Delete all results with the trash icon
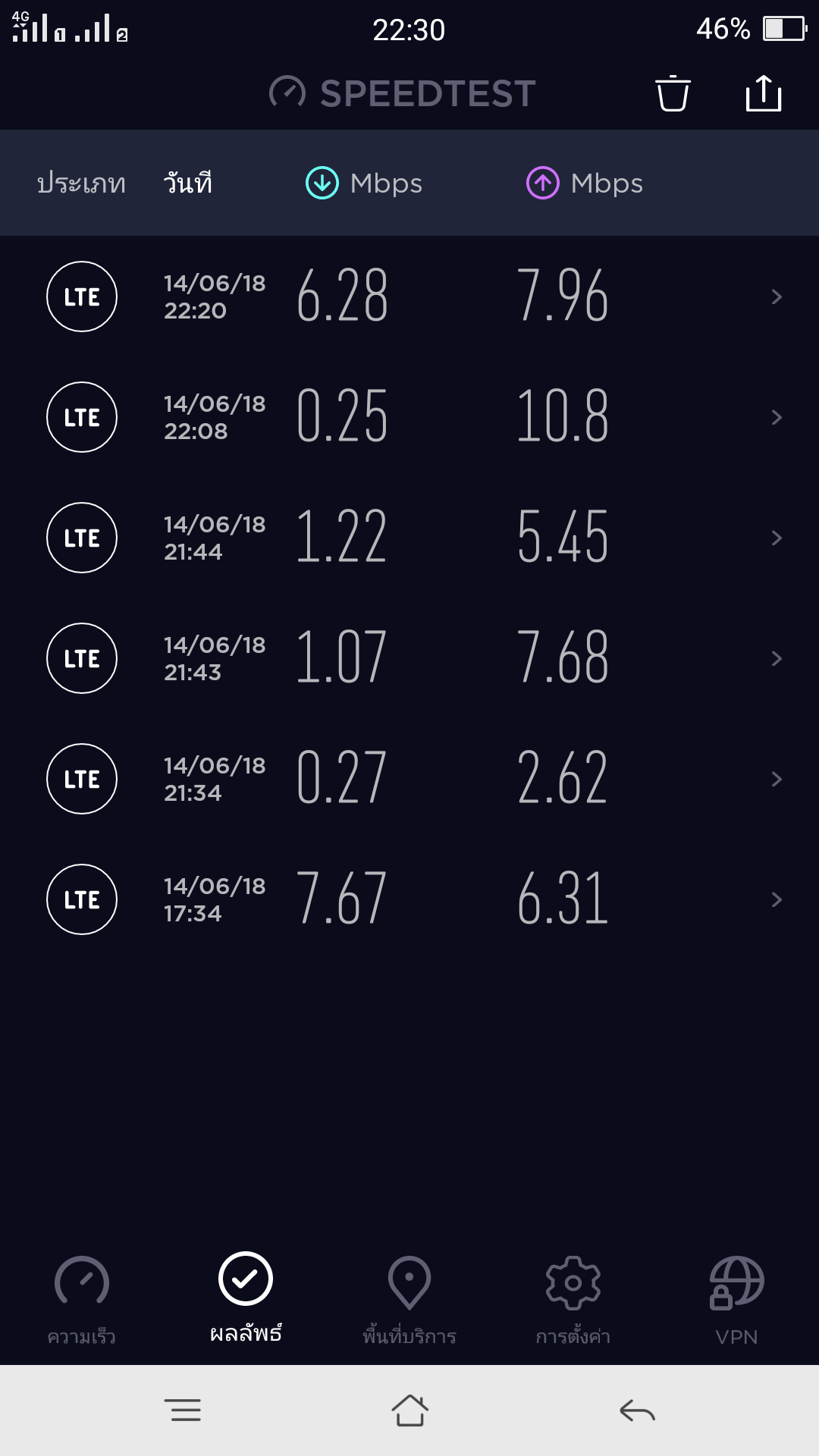 (x=672, y=94)
